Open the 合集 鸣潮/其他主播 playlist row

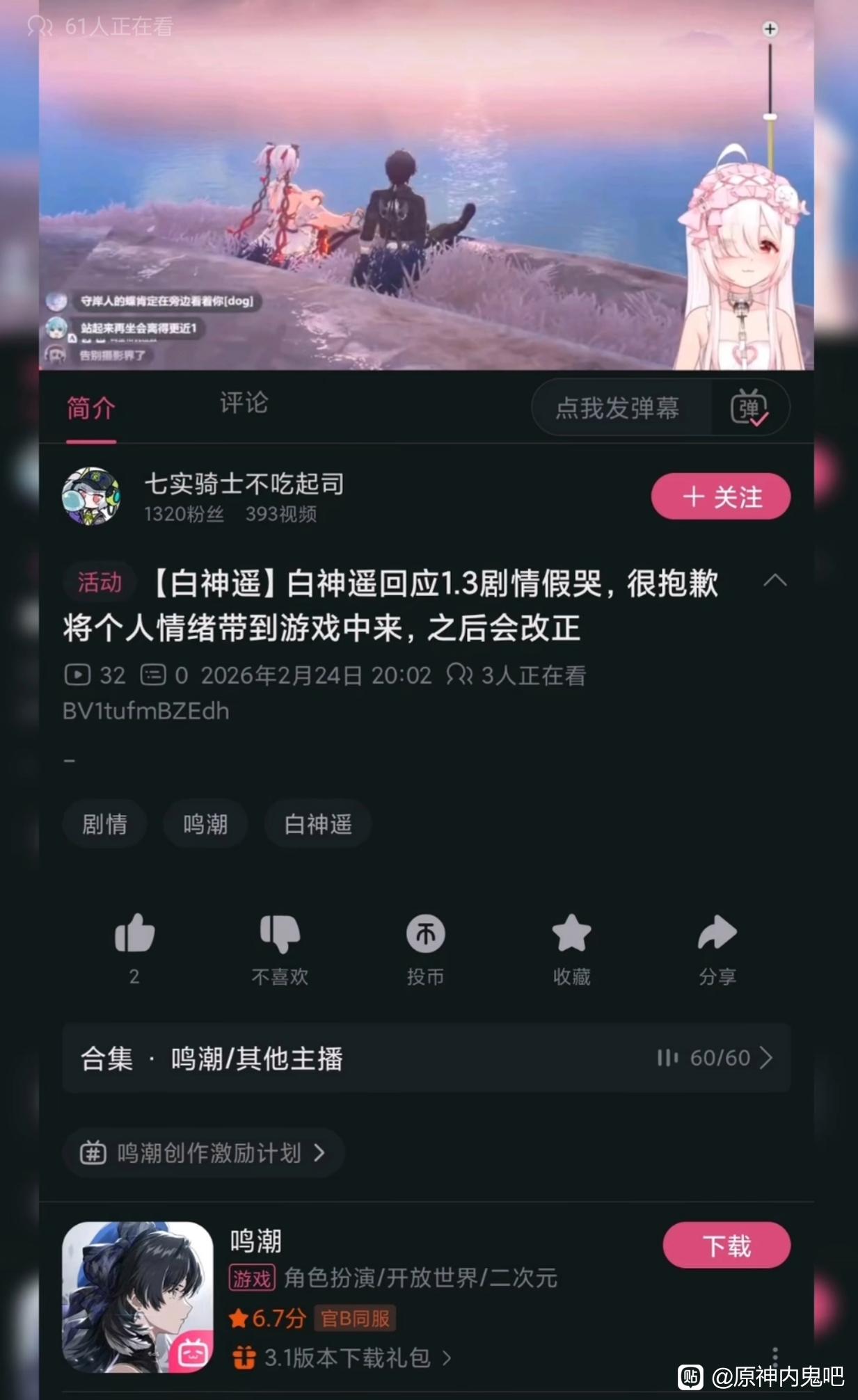(x=427, y=1058)
